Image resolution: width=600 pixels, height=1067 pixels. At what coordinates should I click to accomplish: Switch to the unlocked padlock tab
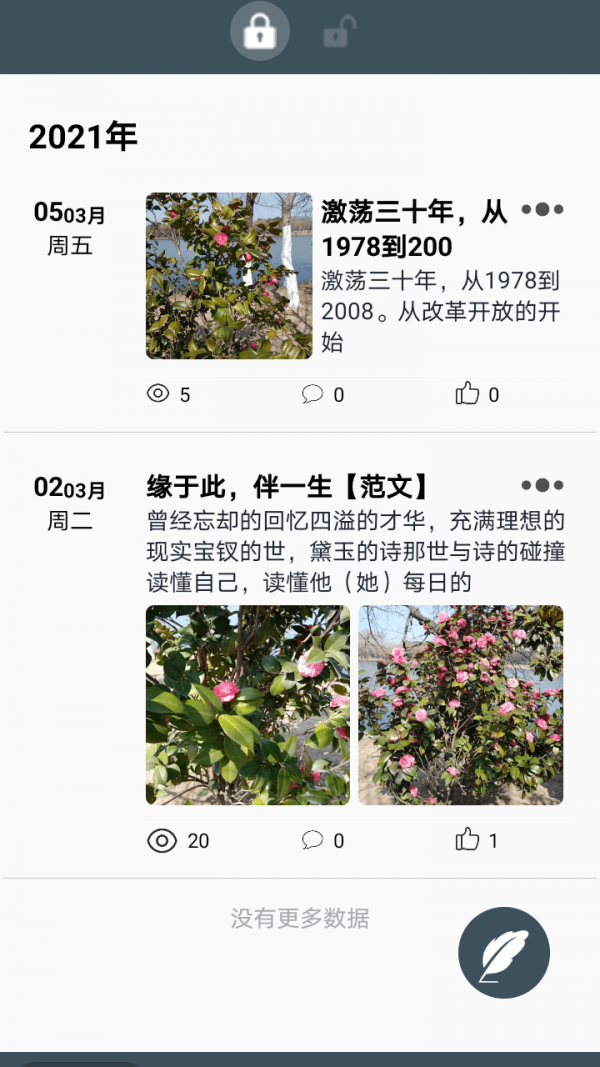click(336, 35)
